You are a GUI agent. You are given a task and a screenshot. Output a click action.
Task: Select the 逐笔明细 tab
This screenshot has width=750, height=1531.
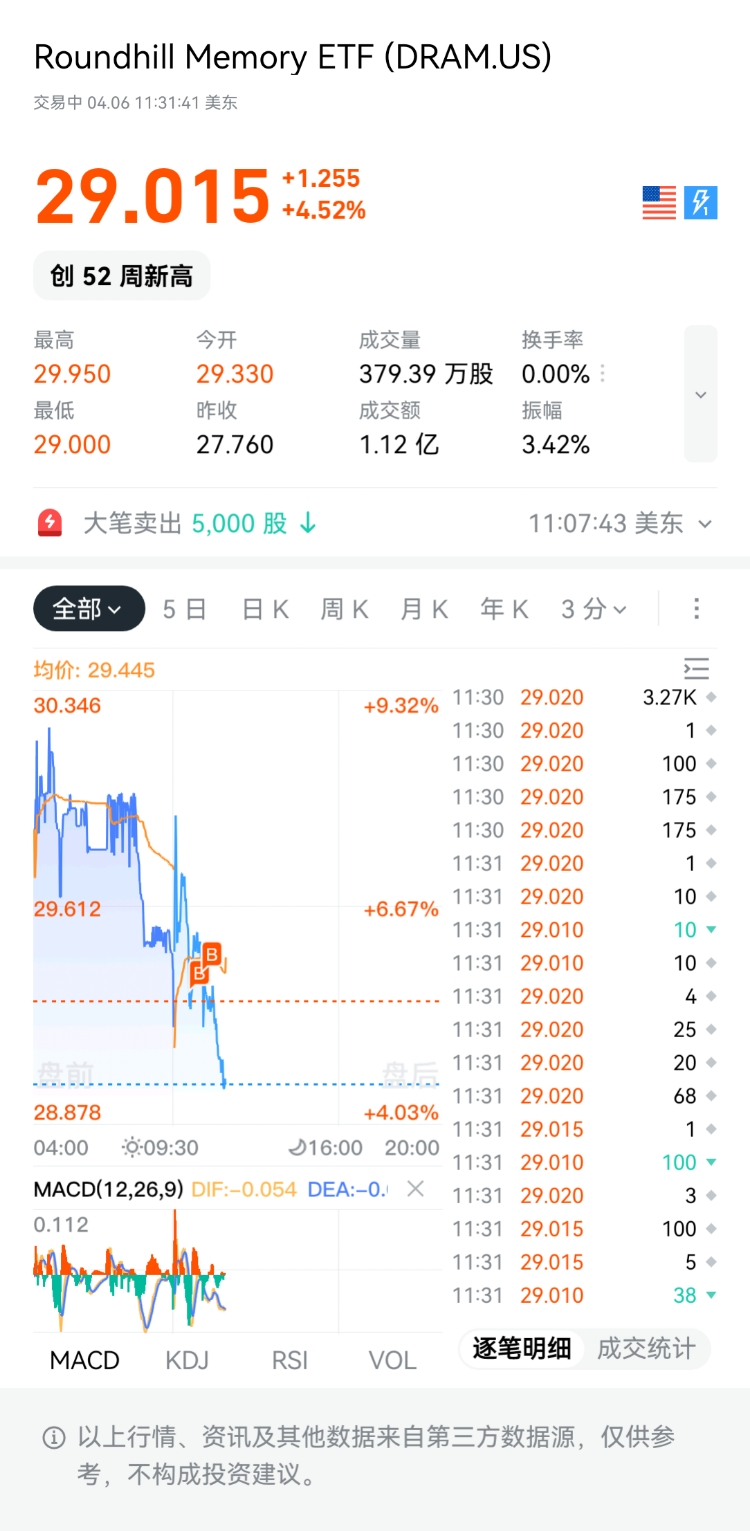coord(521,1348)
